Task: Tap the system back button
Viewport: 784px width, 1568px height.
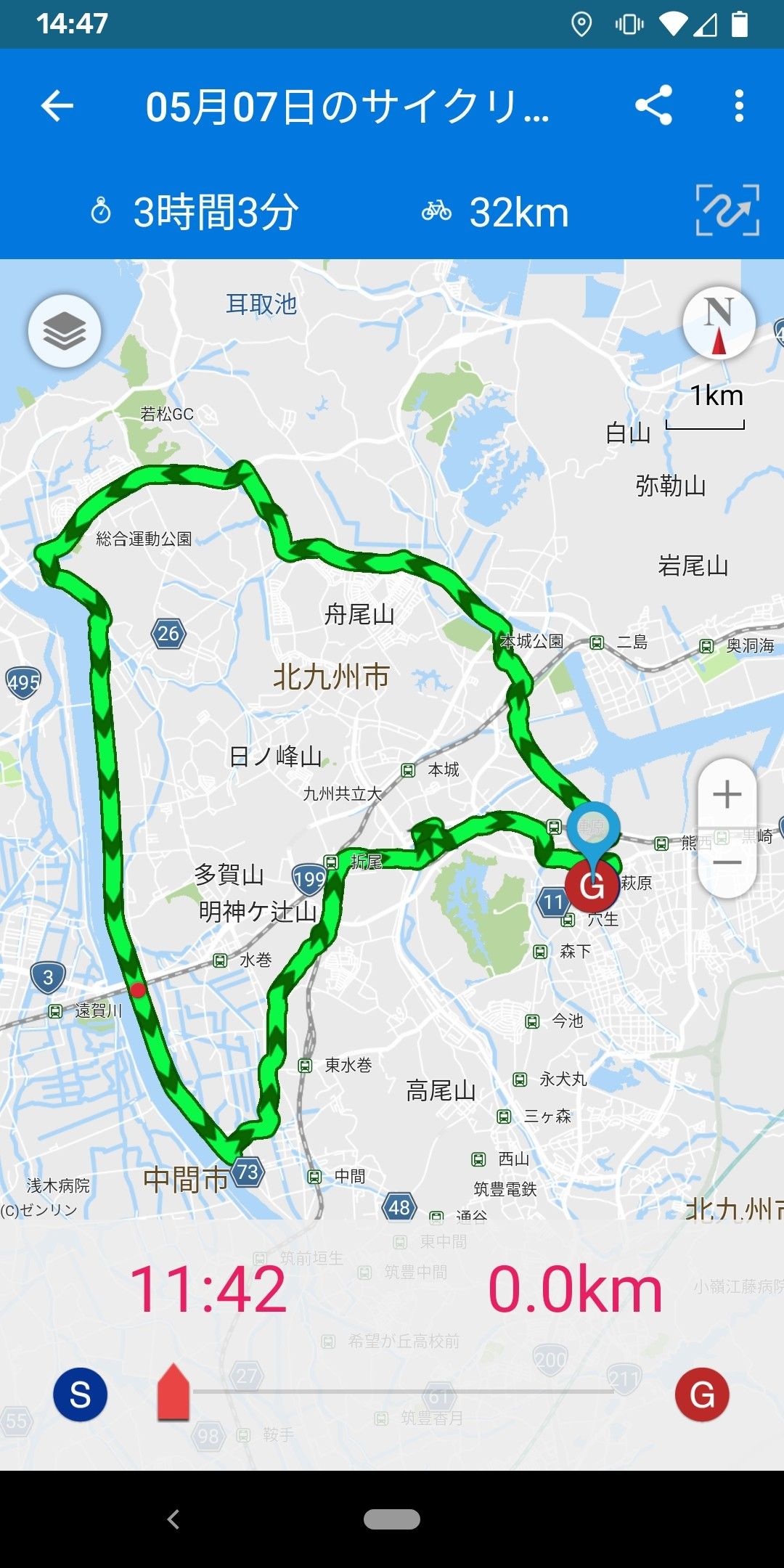Action: (x=173, y=1519)
